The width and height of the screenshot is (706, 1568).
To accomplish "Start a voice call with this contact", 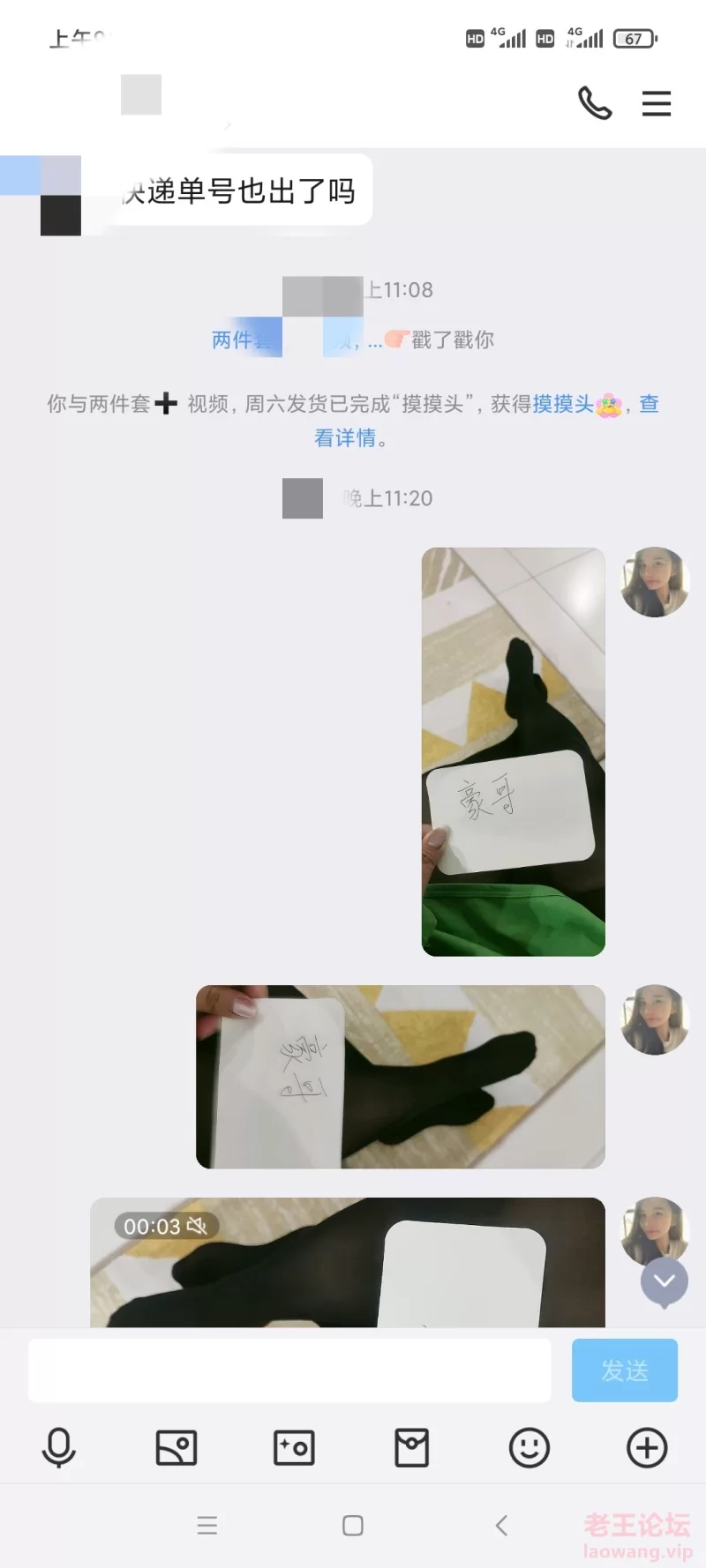I will tap(595, 103).
